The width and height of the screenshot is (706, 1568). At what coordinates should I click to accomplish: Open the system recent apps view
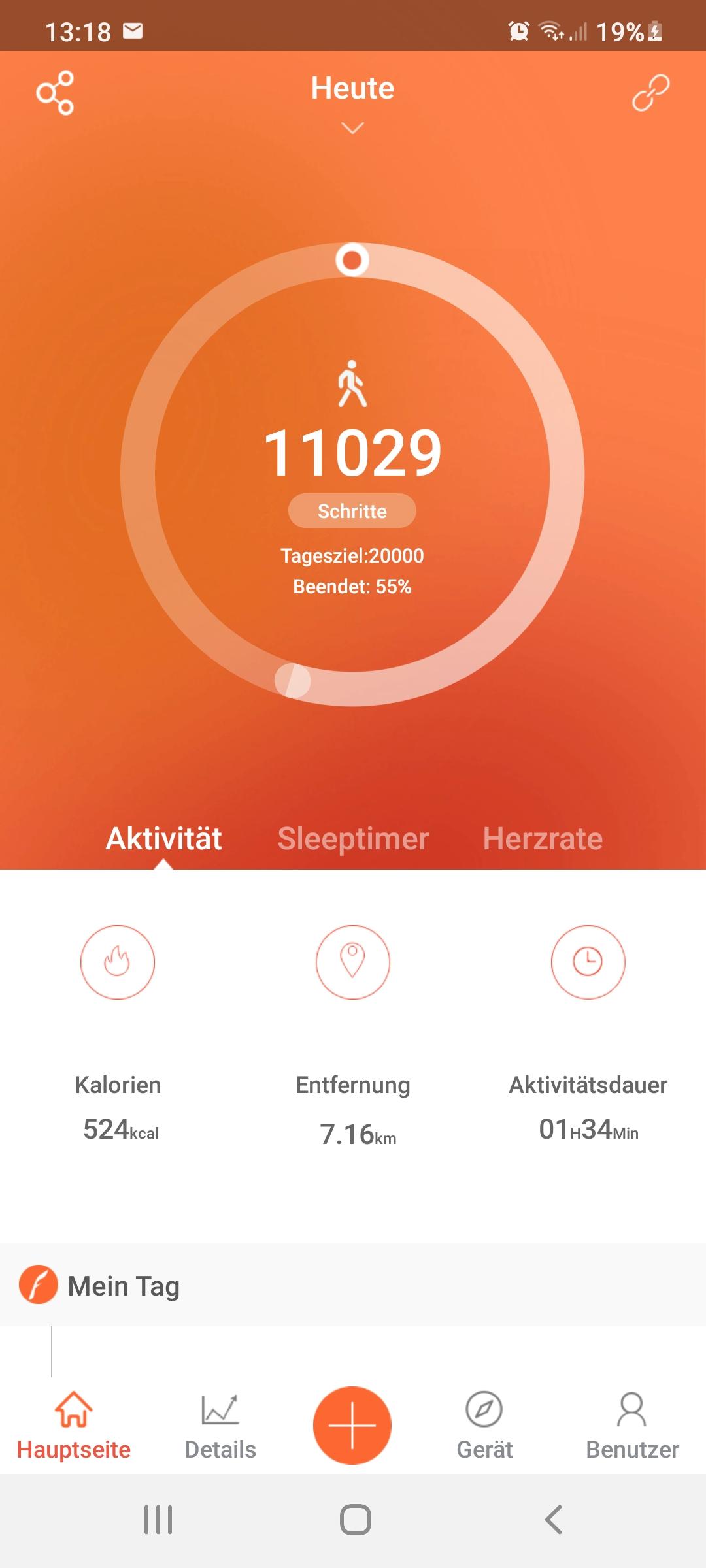pyautogui.click(x=158, y=1520)
